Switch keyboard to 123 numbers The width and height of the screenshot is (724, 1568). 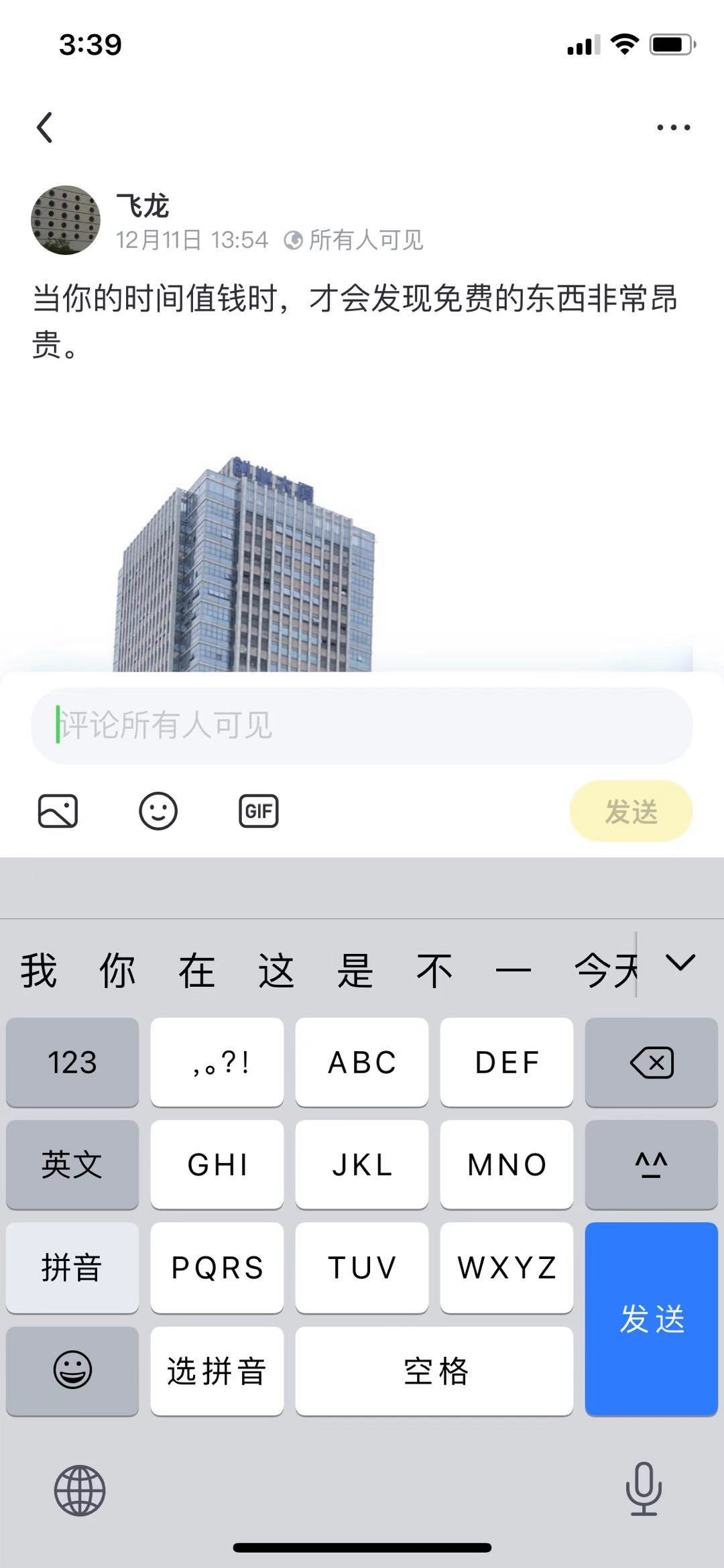click(72, 1063)
